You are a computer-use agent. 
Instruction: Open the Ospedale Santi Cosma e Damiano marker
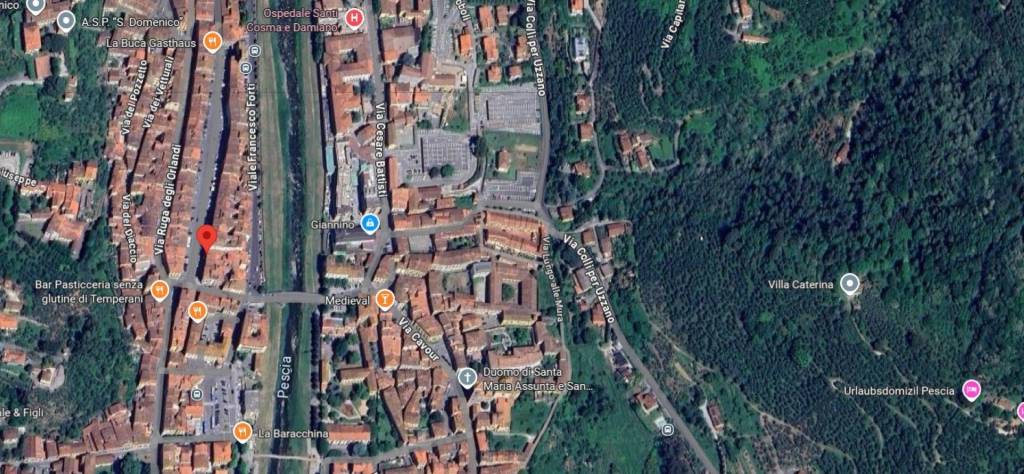click(x=353, y=17)
